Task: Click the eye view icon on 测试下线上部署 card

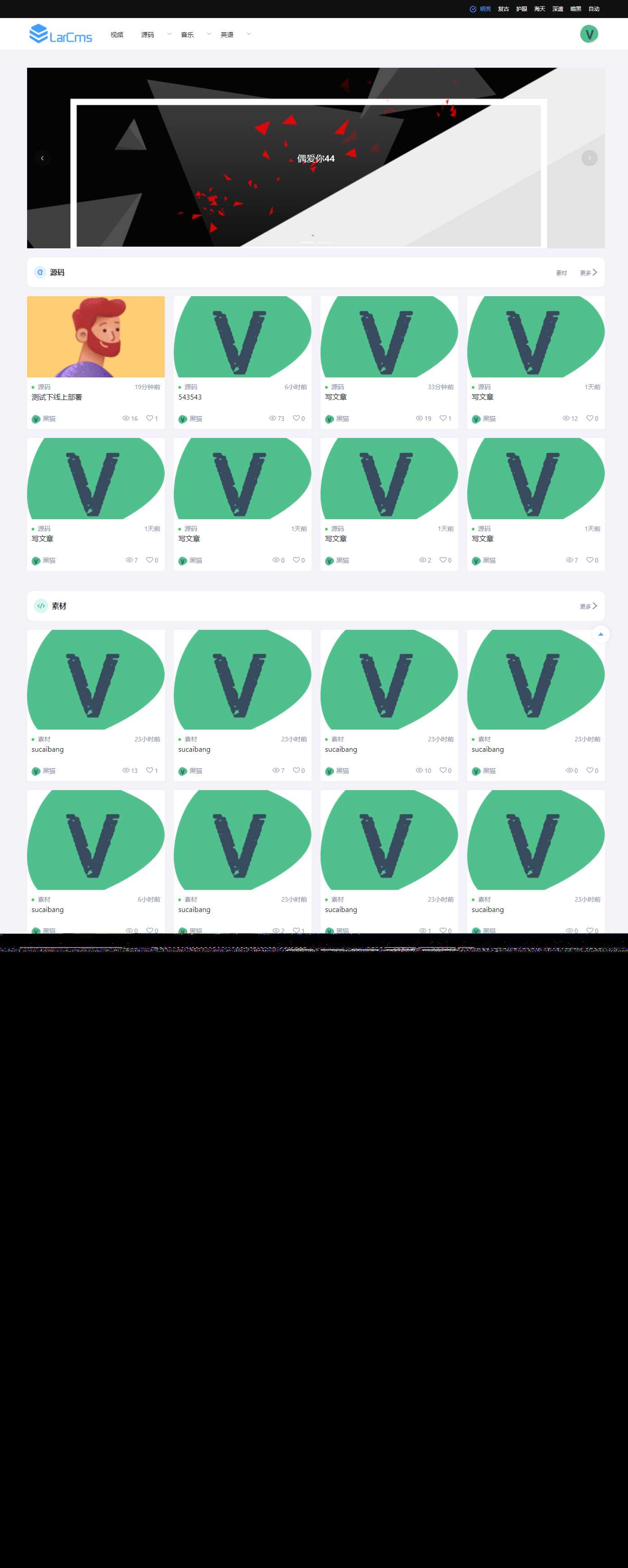Action: (x=126, y=418)
